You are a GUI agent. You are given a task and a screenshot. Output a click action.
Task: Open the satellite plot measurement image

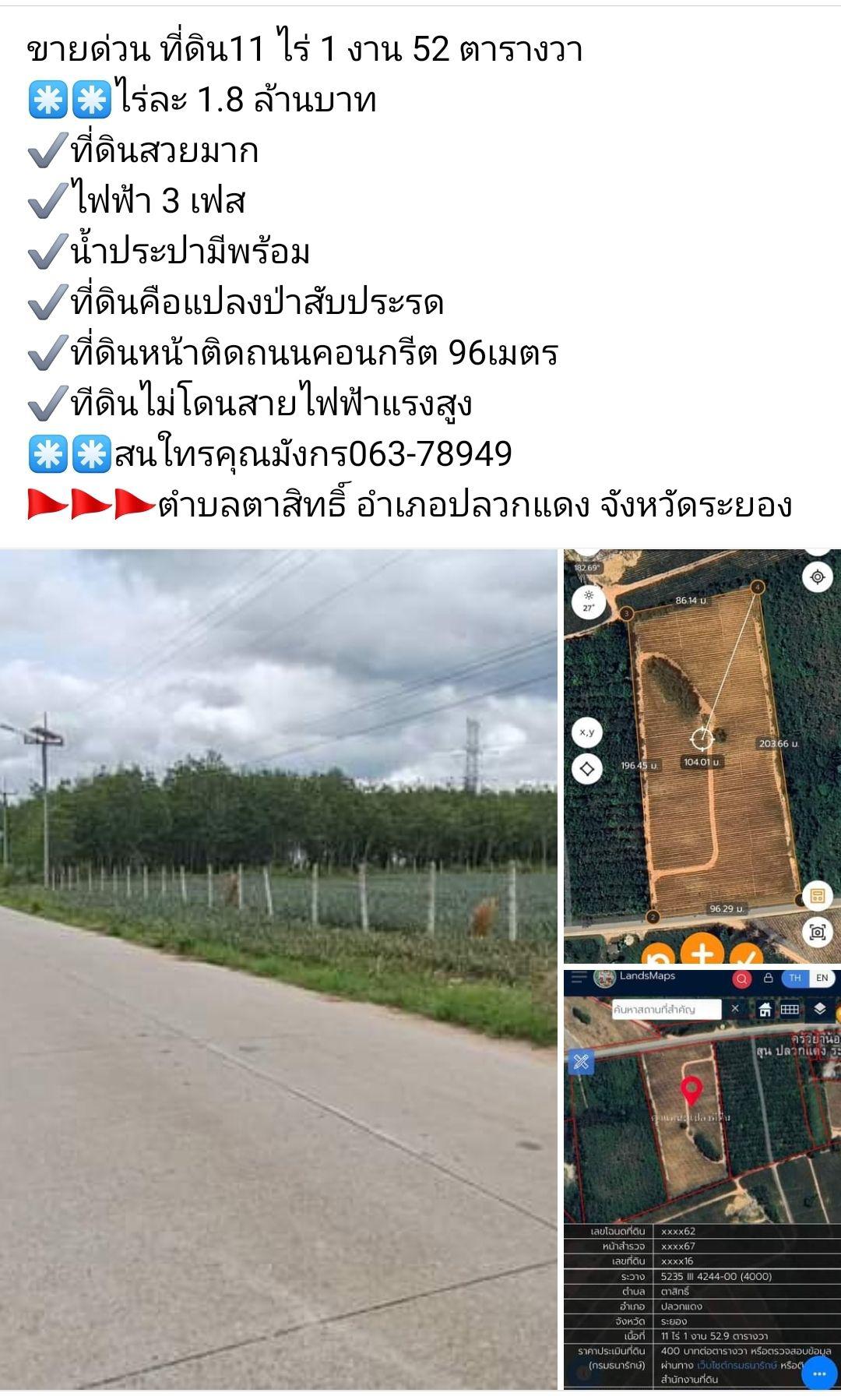point(702,756)
